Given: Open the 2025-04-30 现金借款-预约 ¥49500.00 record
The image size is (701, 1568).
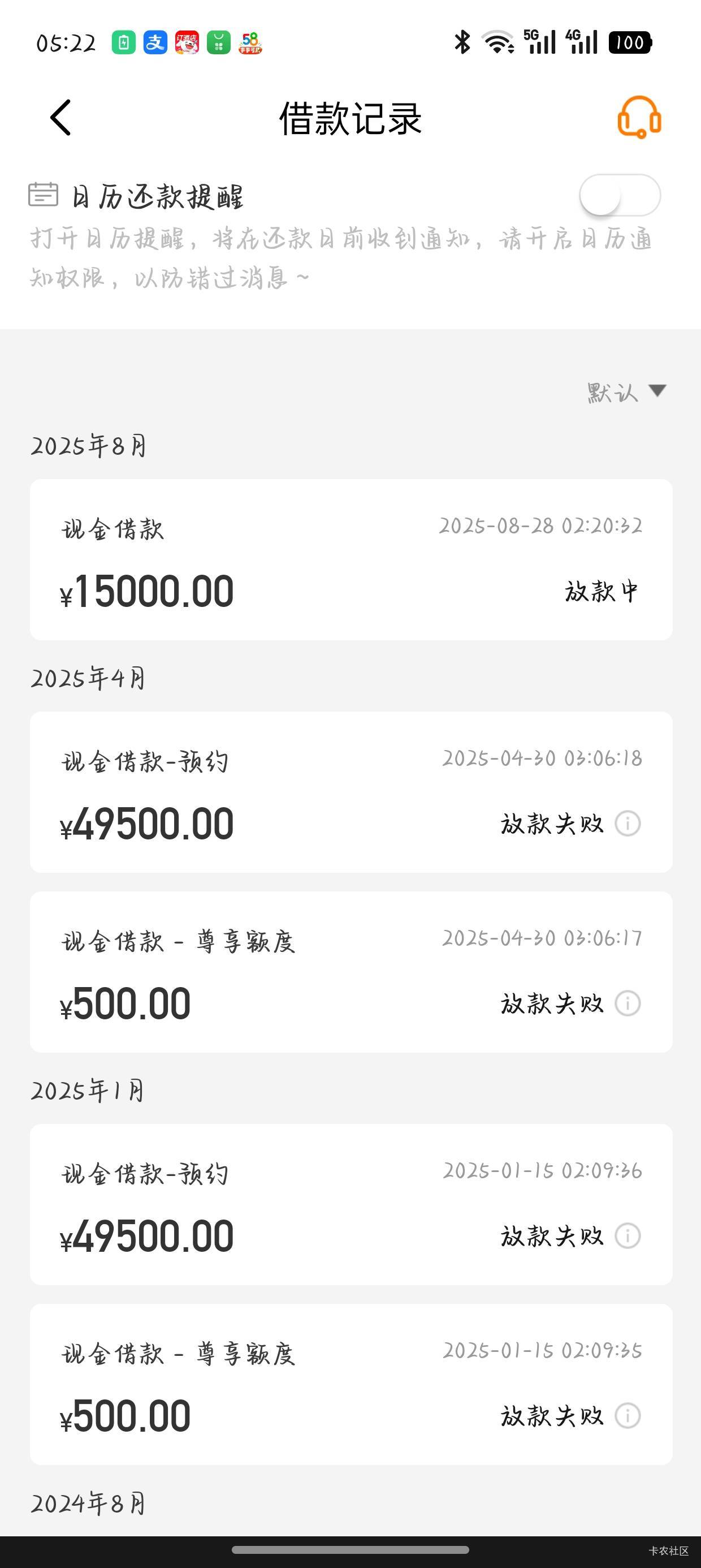Looking at the screenshot, I should coord(351,792).
